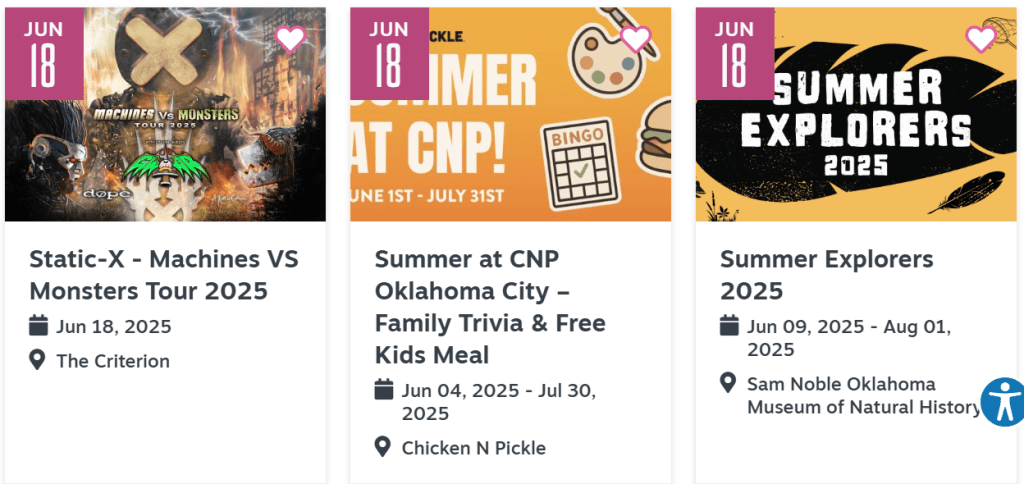Favorite the Static-X Machines VS Monsters event
Screen dimensions: 1024x484
(290, 39)
